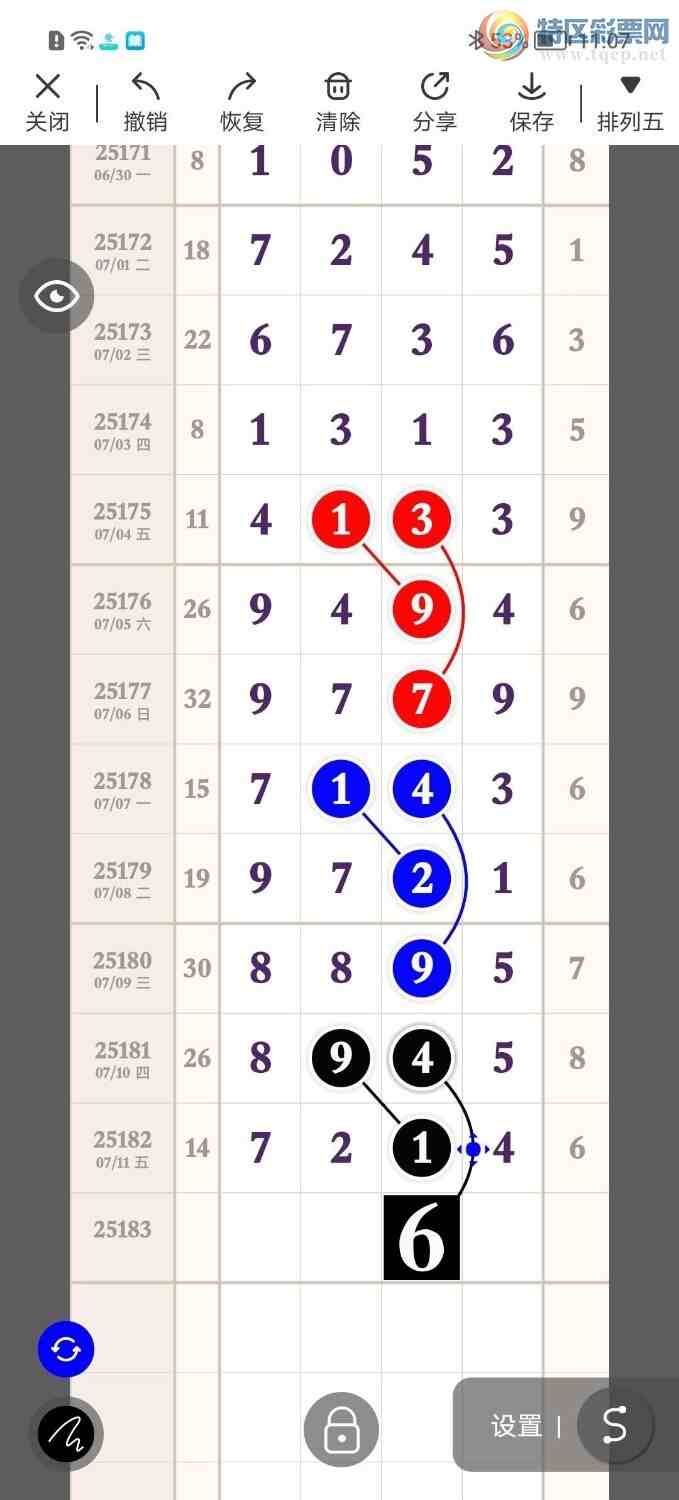The width and height of the screenshot is (679, 1500).
Task: Tap the blue refresh circle button
Action: (x=66, y=1350)
